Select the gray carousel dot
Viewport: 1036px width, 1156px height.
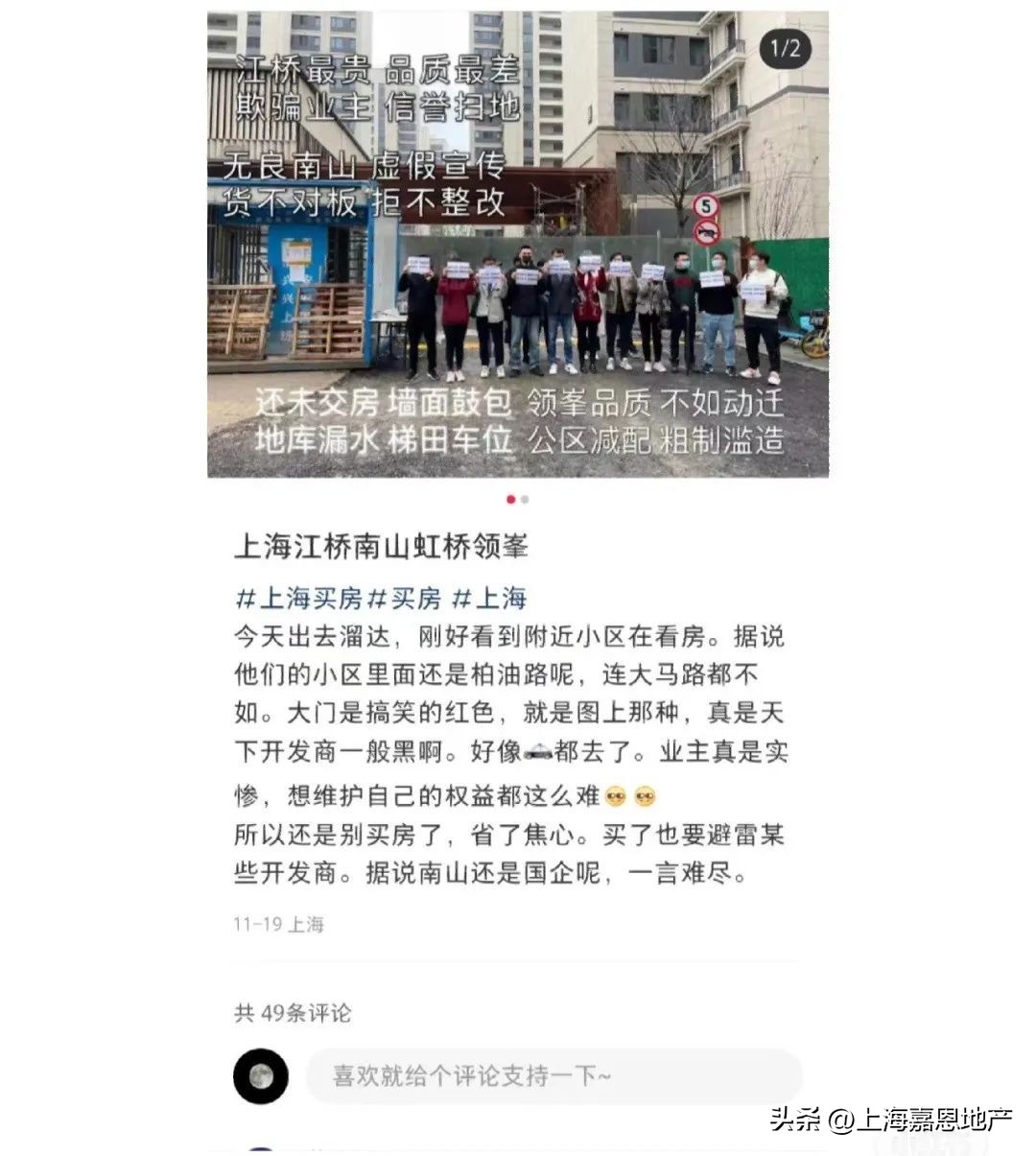click(x=526, y=500)
